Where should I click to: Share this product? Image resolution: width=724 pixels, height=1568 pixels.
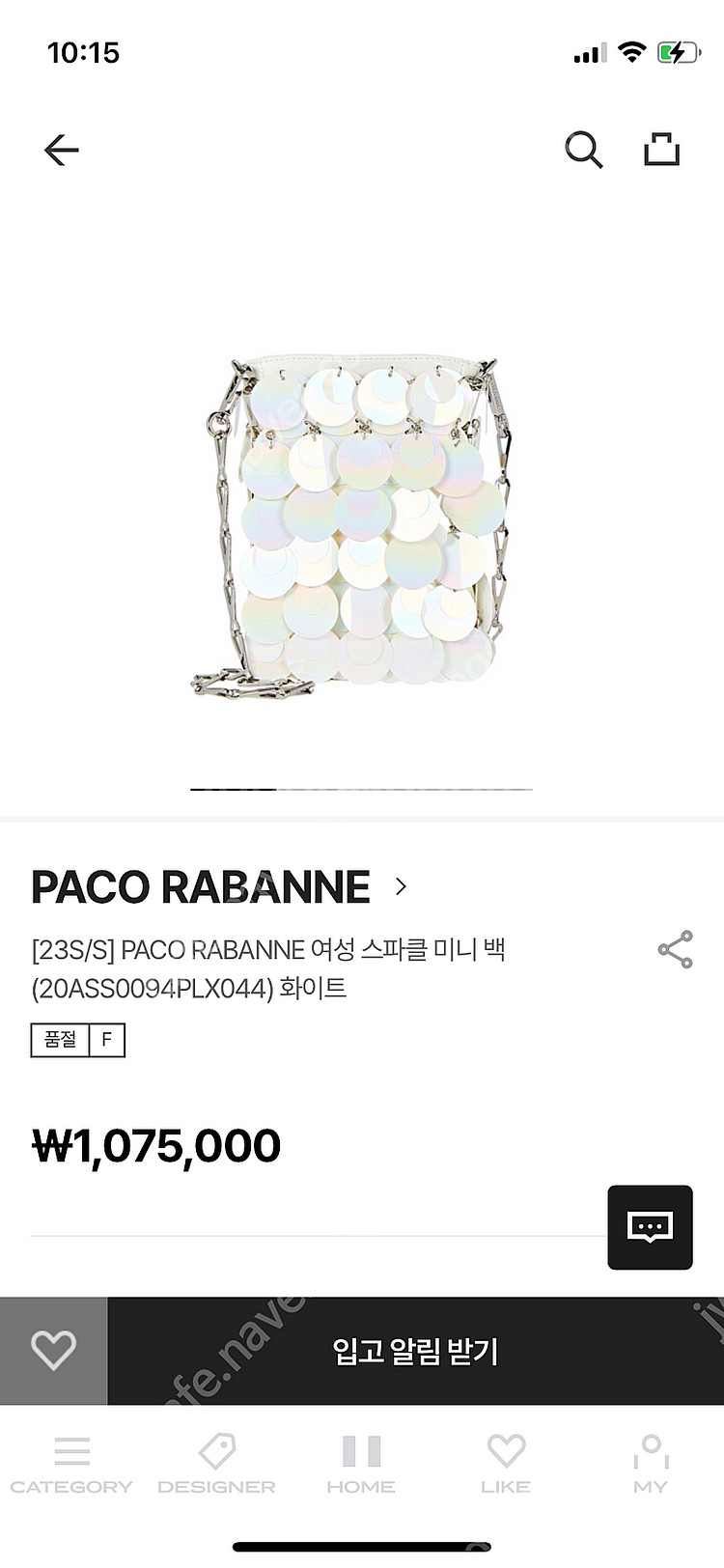675,950
